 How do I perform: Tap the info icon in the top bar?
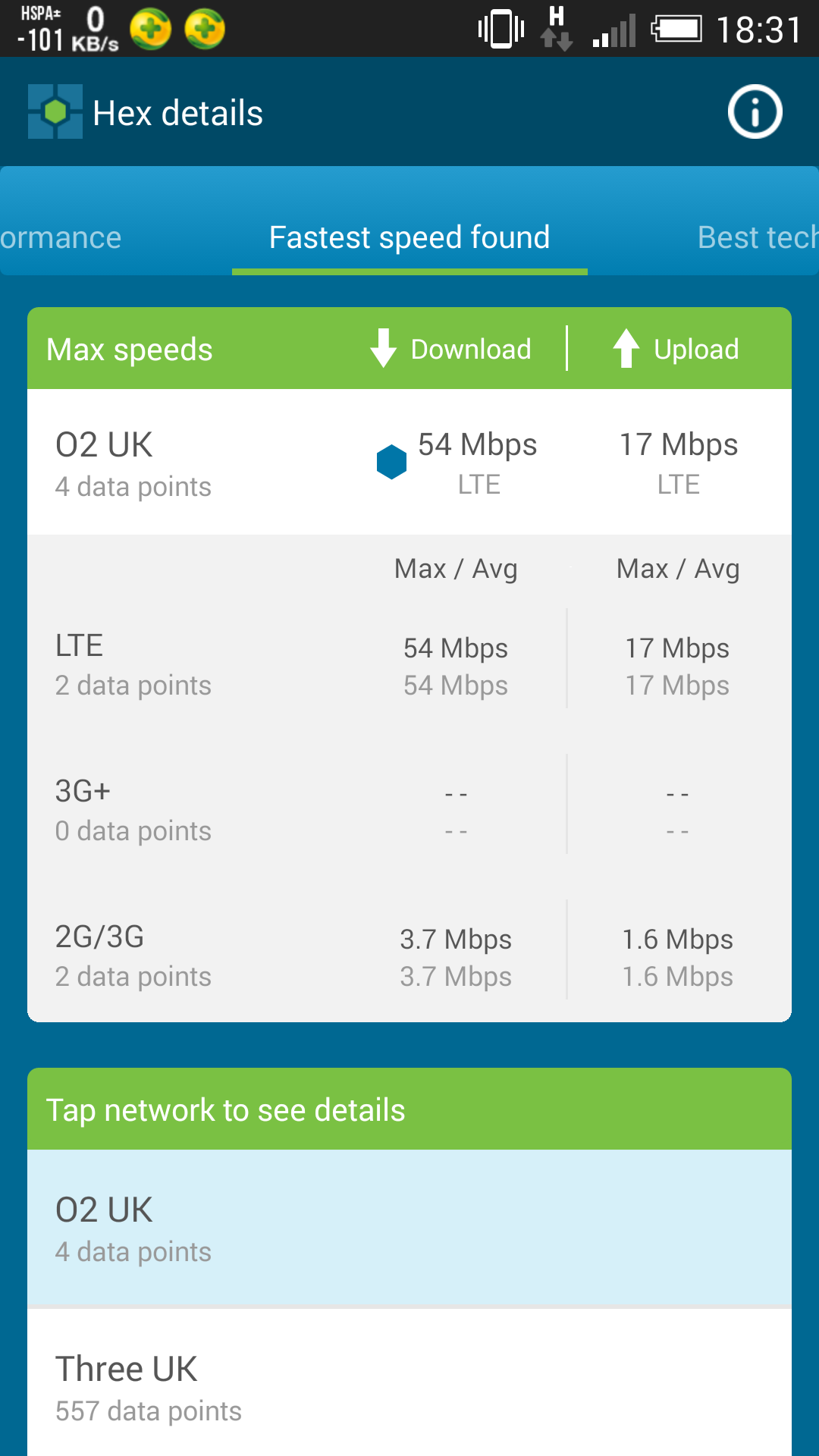754,111
